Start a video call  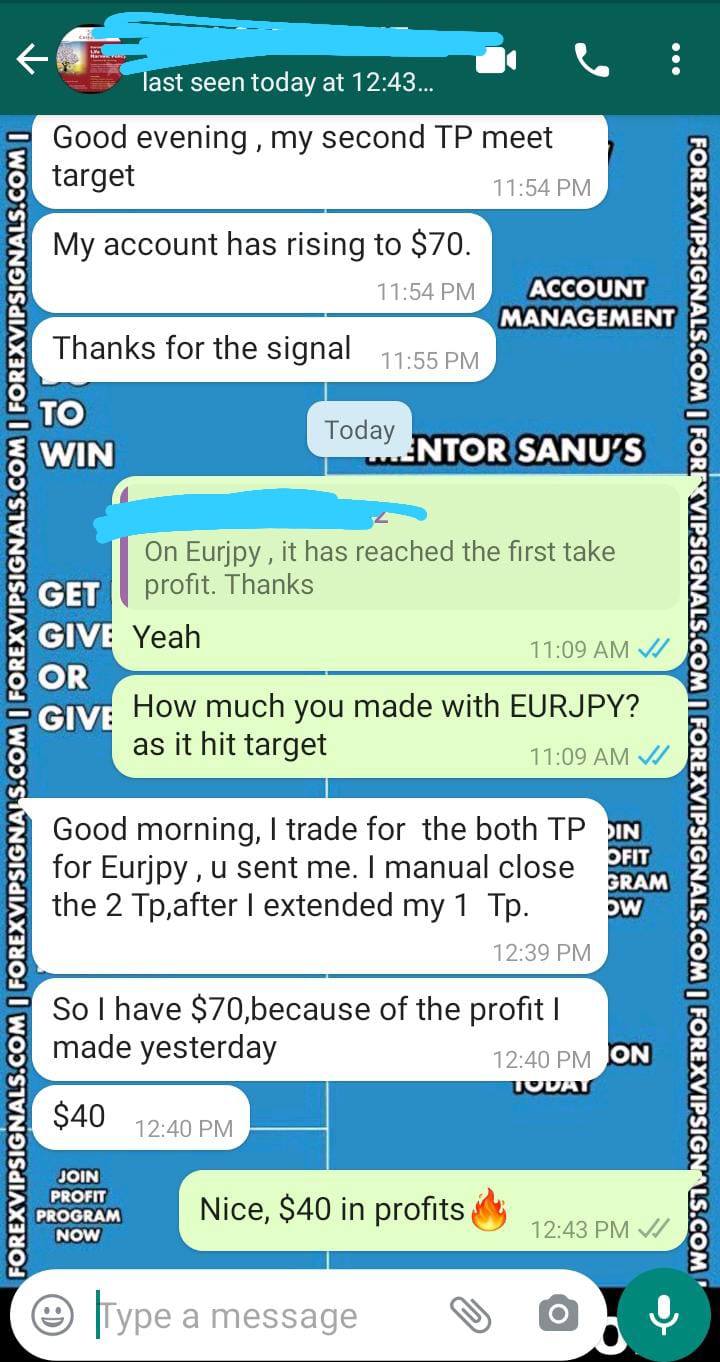click(x=496, y=60)
